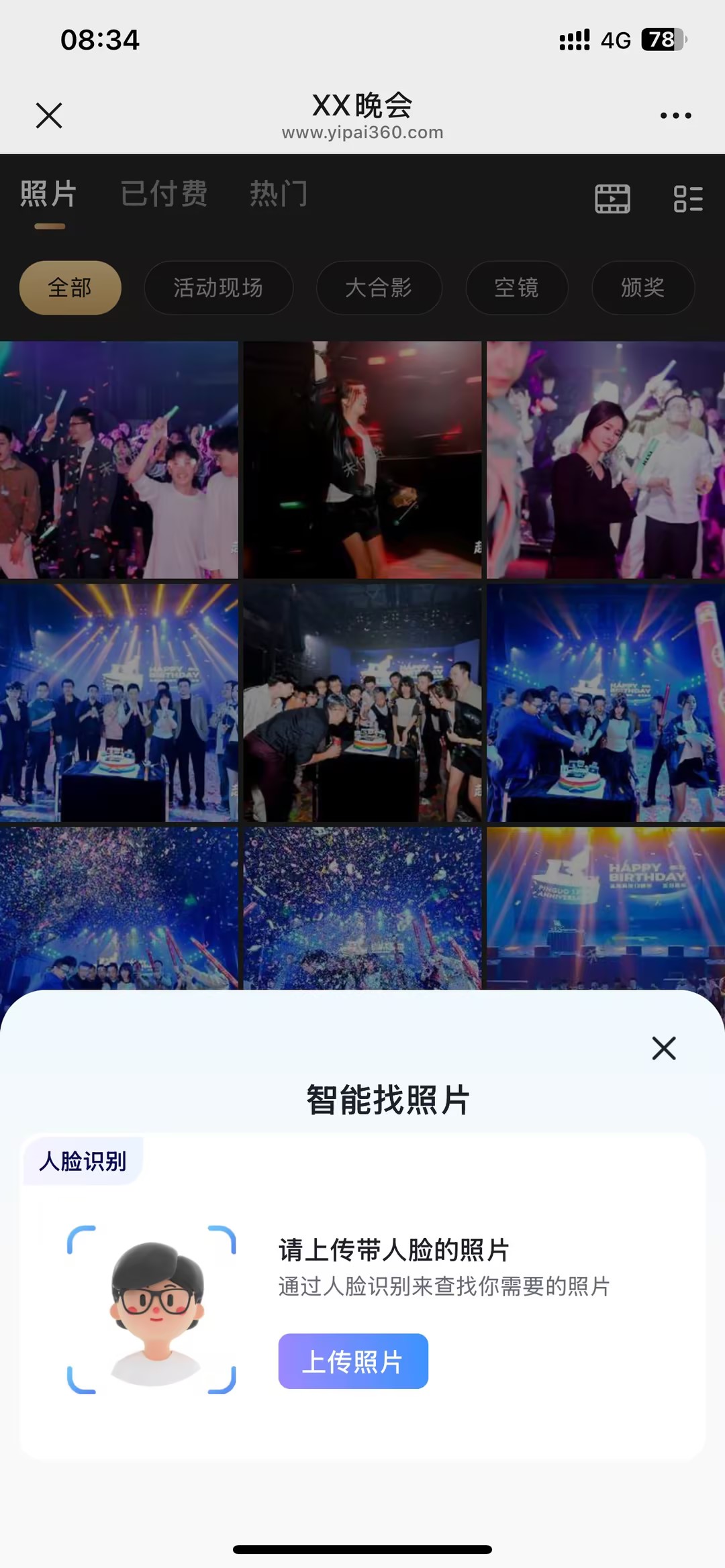This screenshot has width=725, height=1568.
Task: Dismiss the 智能找照片 panel
Action: [x=663, y=1048]
